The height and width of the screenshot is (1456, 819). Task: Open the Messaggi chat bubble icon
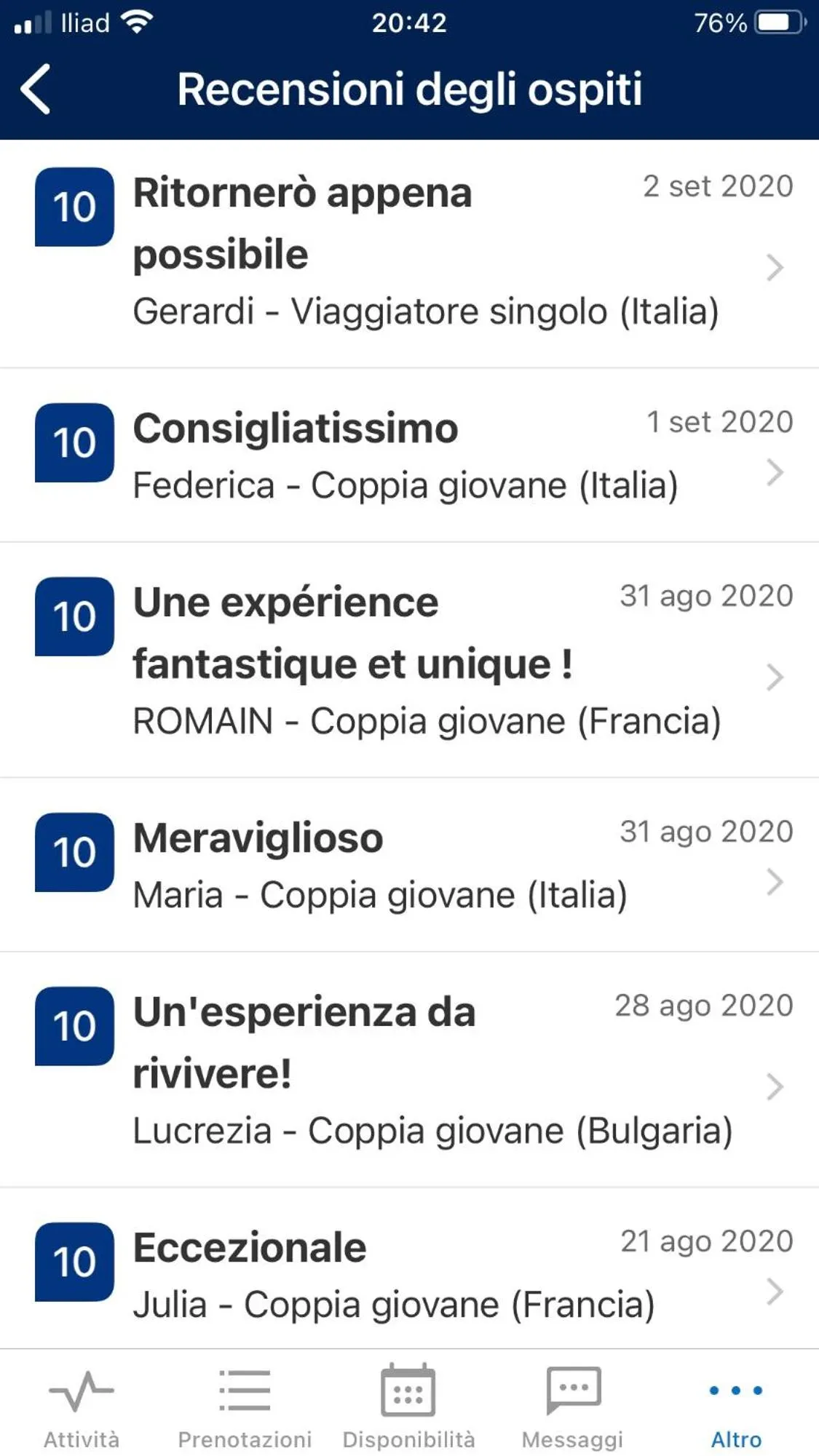pyautogui.click(x=571, y=1395)
